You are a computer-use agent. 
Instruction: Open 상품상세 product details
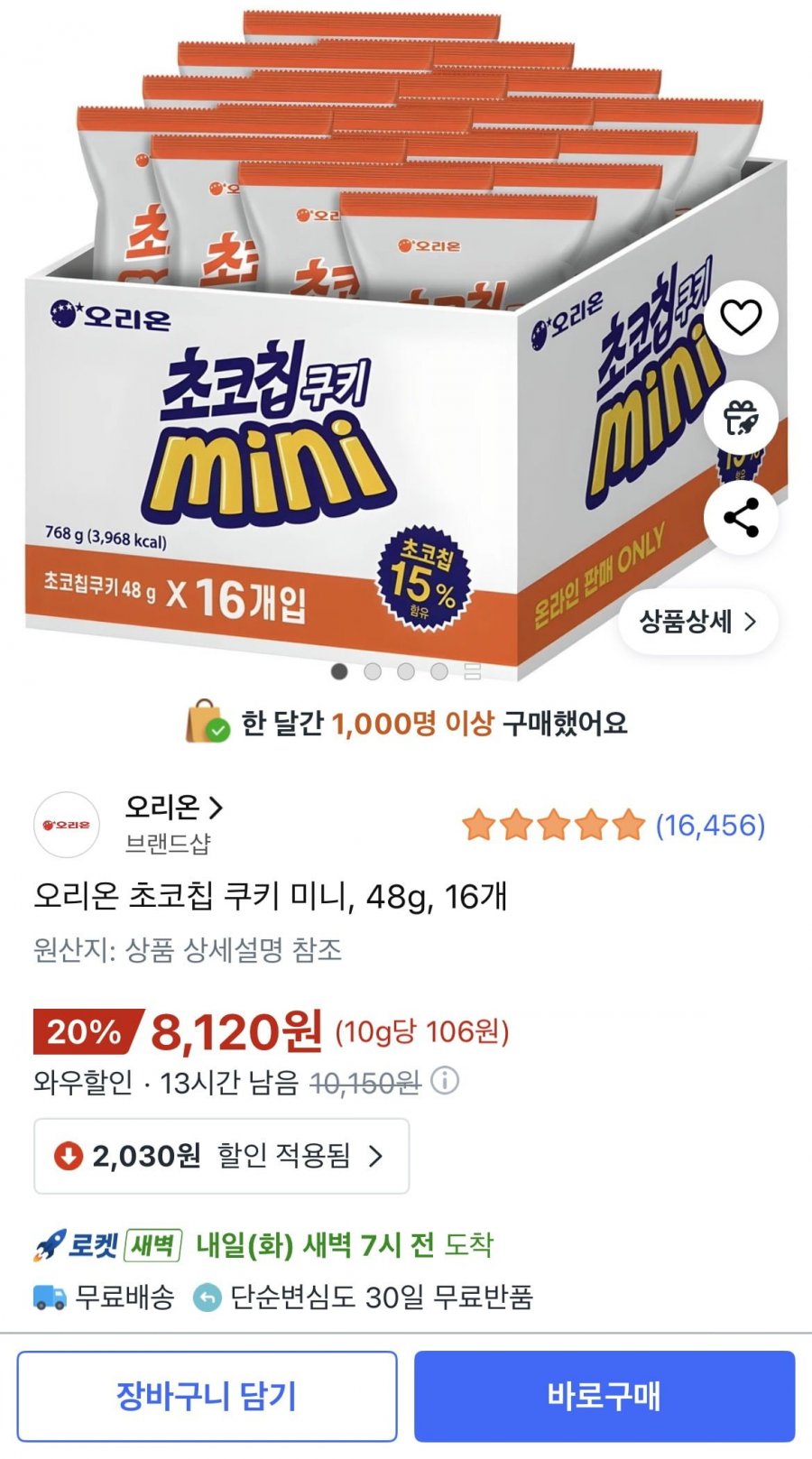tap(697, 622)
